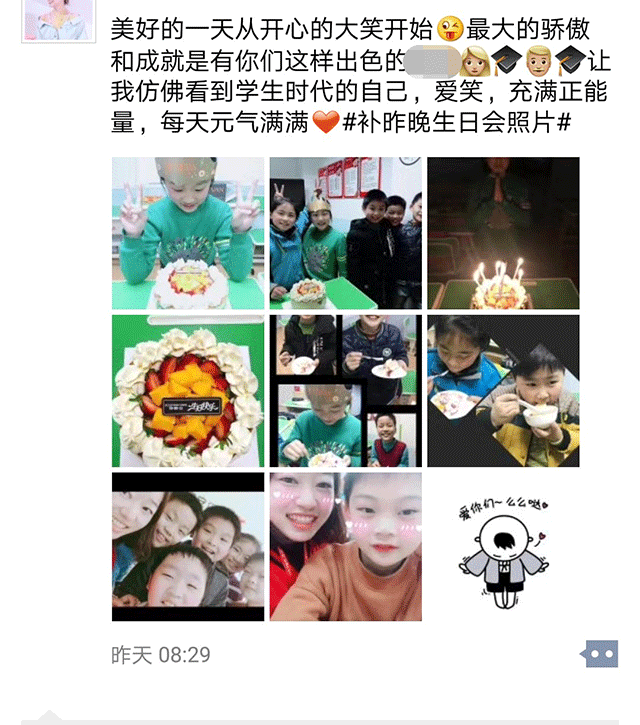View the fruit cake close-up photo
The image size is (640, 725).
tap(187, 391)
